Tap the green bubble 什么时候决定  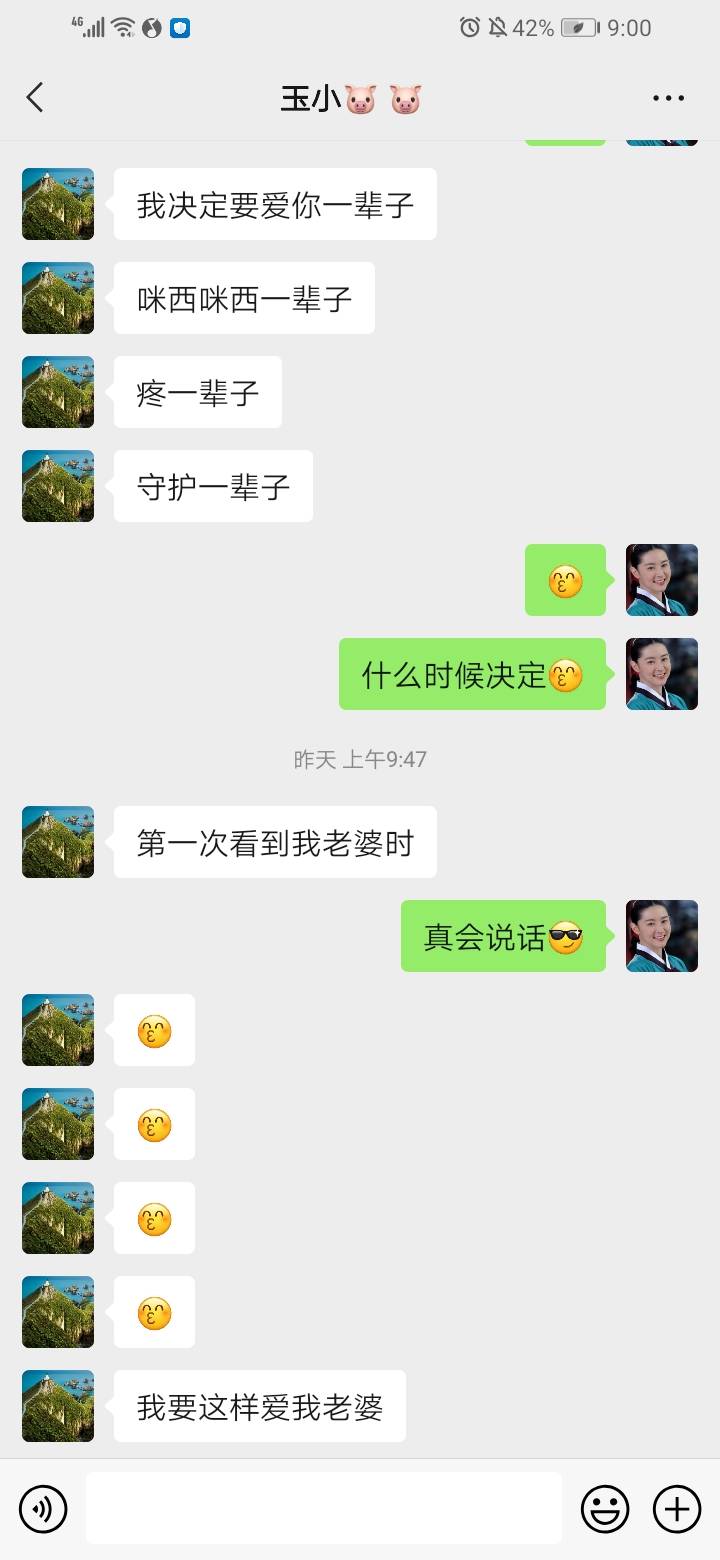click(472, 674)
